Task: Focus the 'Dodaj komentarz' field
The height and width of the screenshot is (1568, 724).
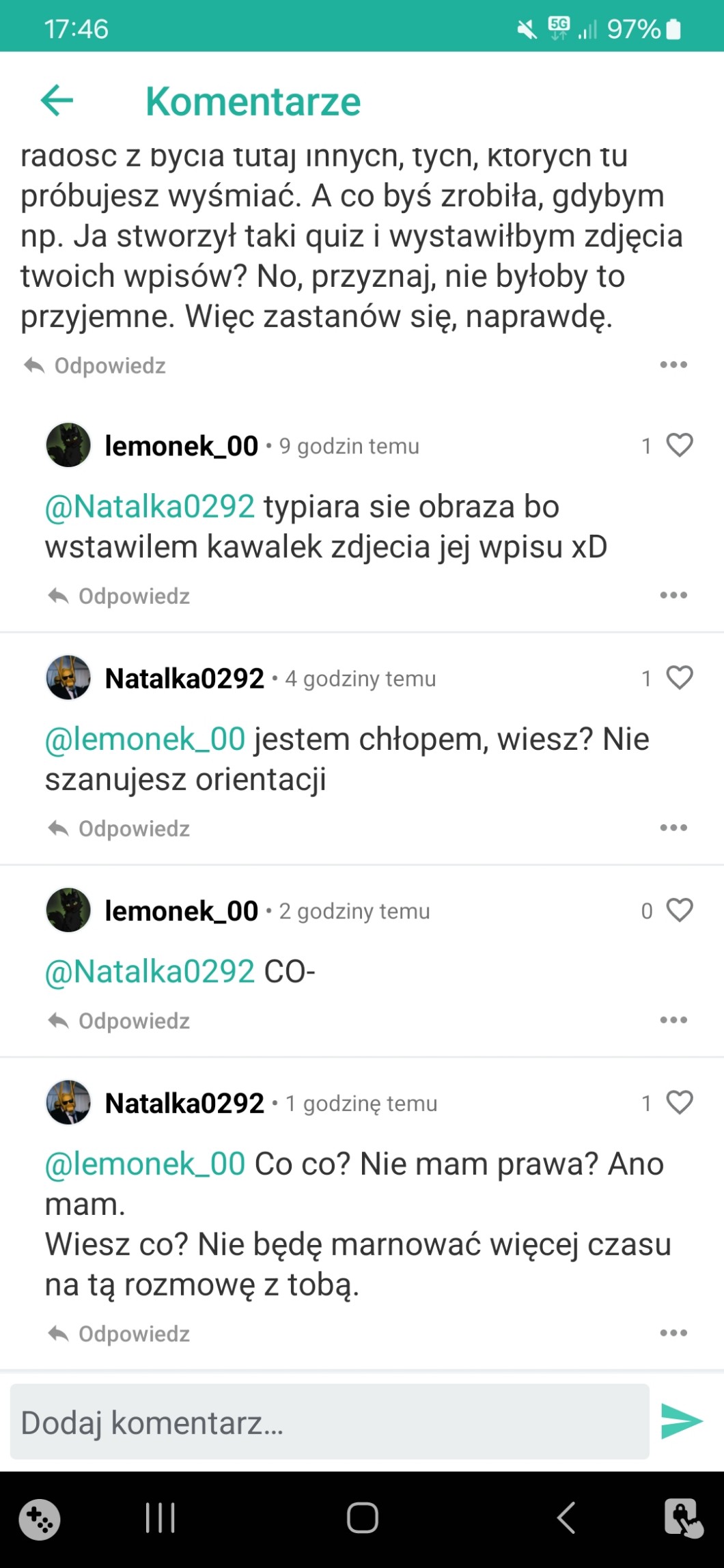Action: 329,1423
